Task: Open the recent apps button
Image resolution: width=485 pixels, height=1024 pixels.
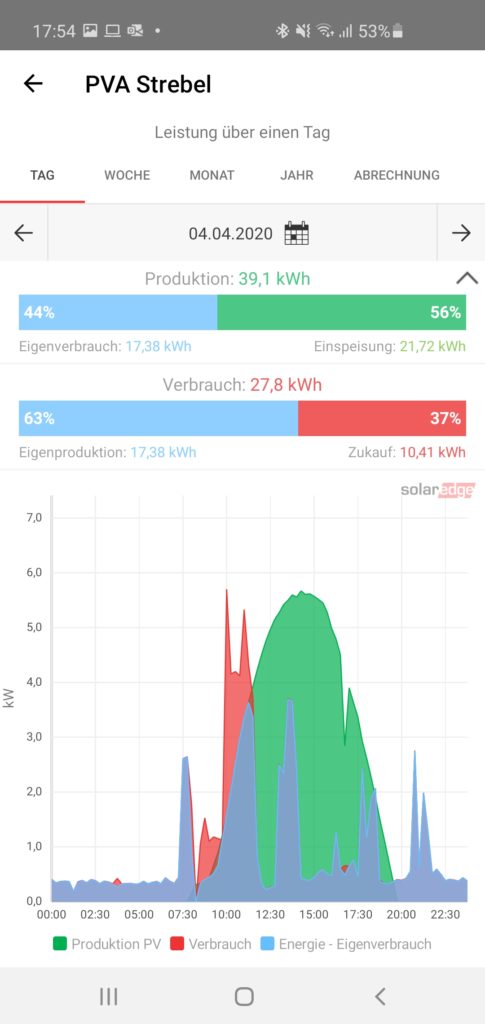Action: 108,996
